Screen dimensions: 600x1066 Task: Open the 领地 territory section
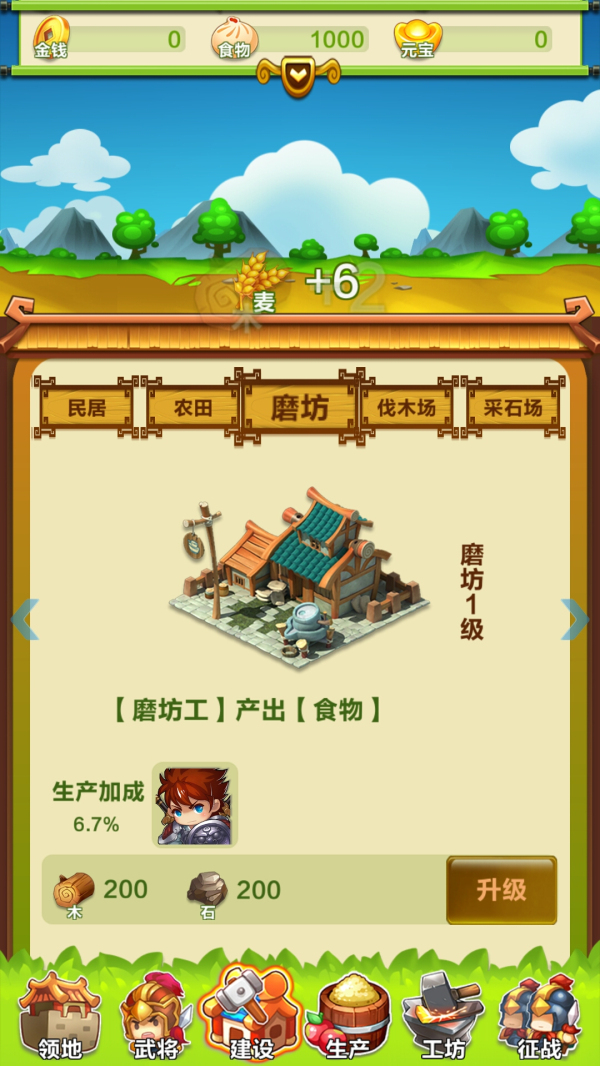(59, 1017)
